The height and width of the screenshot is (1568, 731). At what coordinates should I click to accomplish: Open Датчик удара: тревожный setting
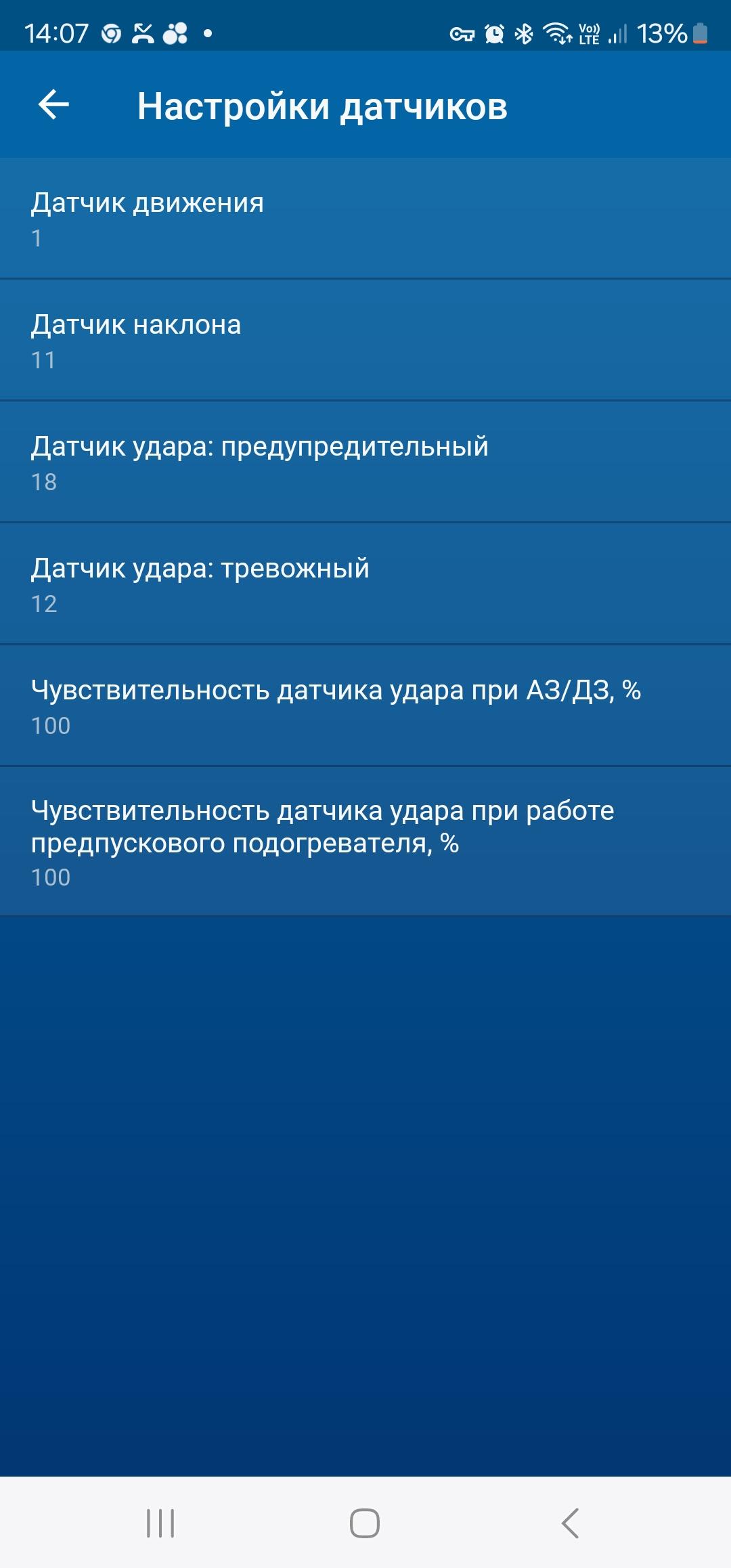[365, 584]
